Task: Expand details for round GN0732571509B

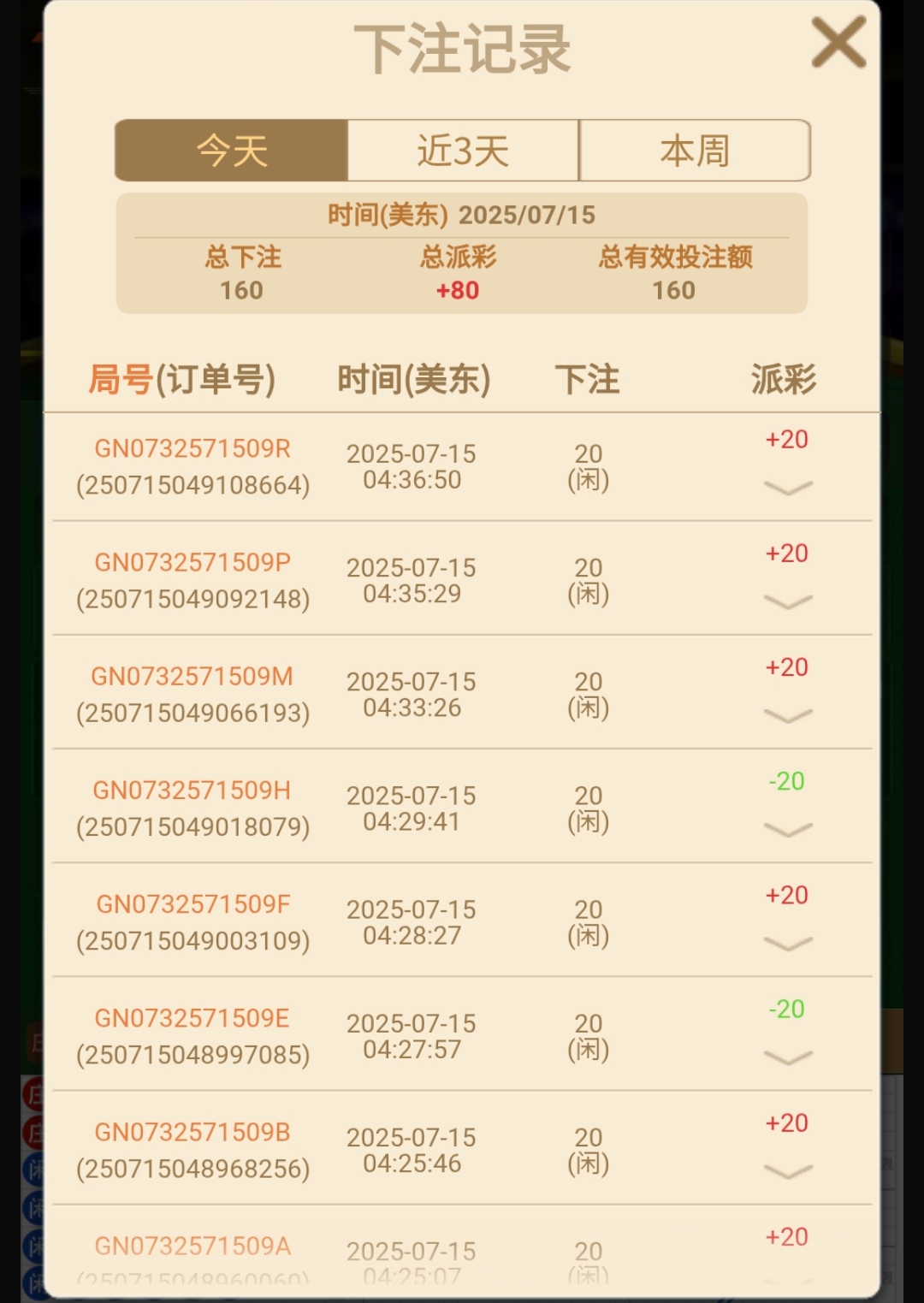Action: click(787, 1171)
